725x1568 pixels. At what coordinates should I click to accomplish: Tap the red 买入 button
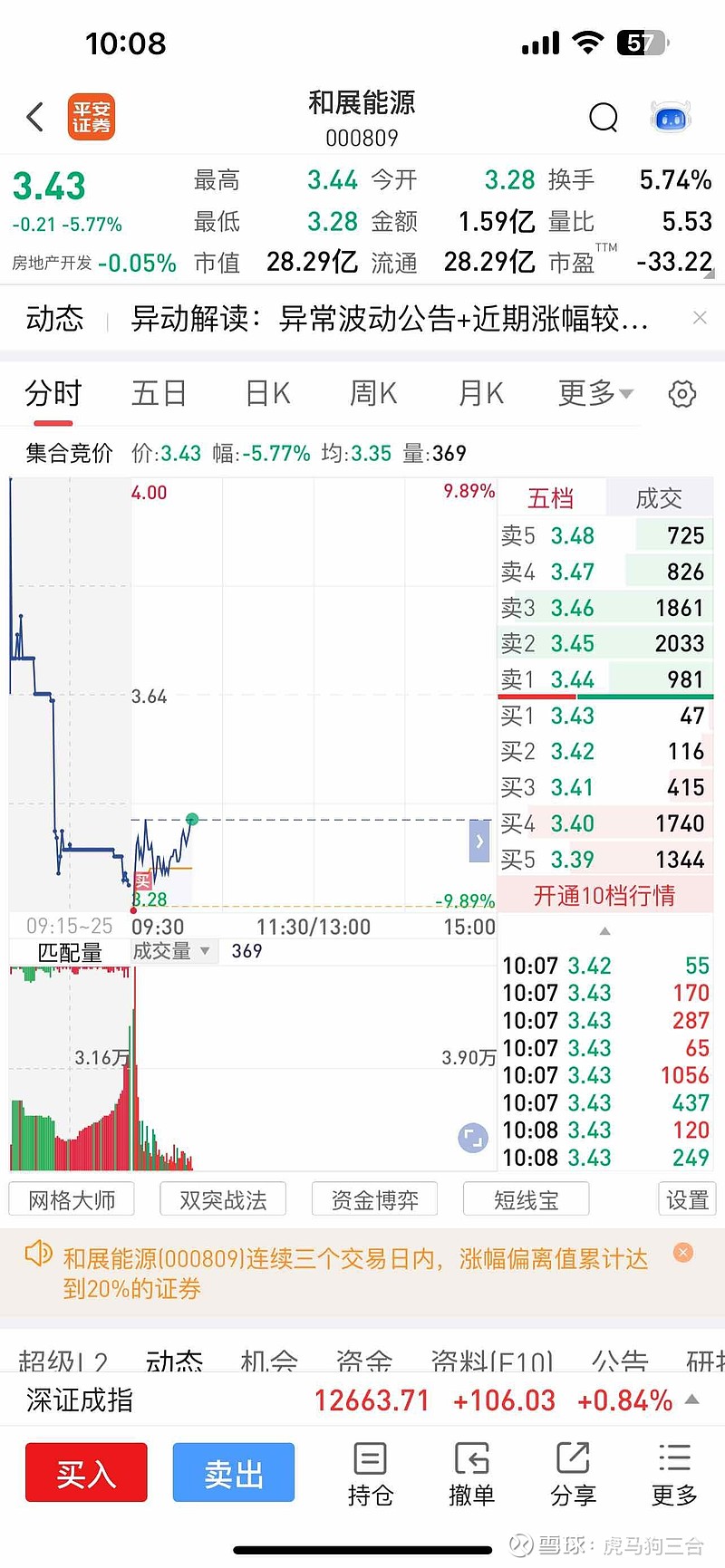[86, 1473]
